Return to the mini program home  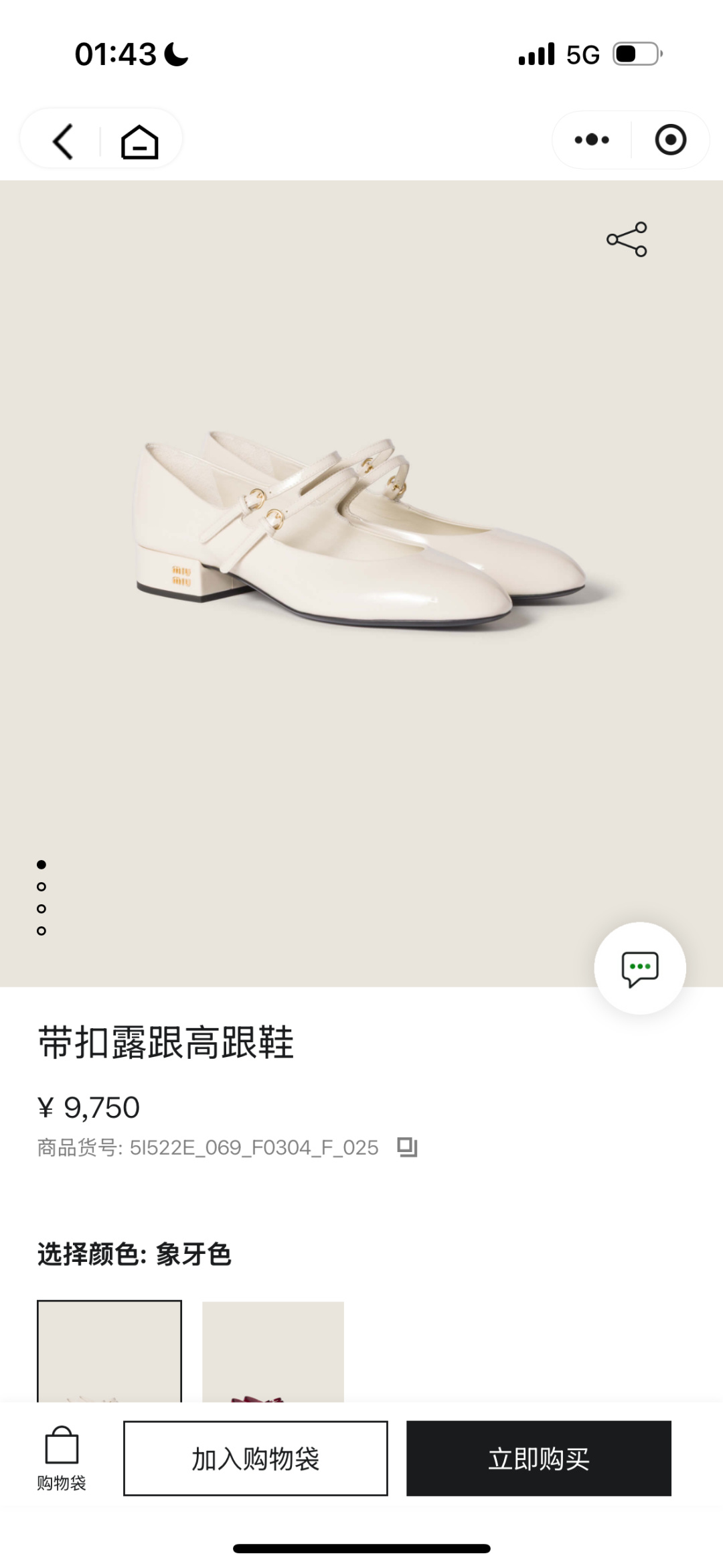point(139,141)
